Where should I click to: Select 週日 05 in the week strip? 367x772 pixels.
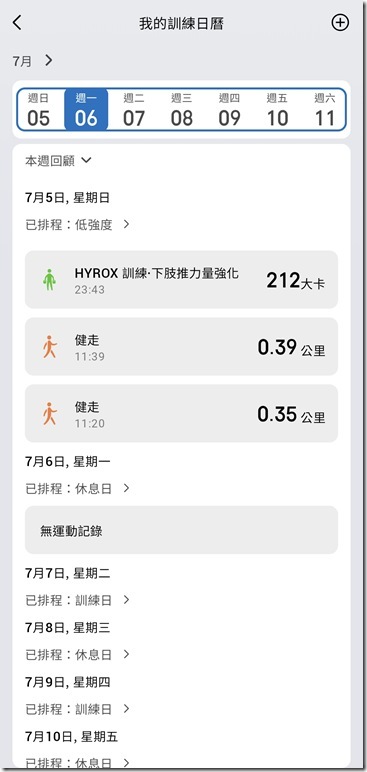coord(39,110)
